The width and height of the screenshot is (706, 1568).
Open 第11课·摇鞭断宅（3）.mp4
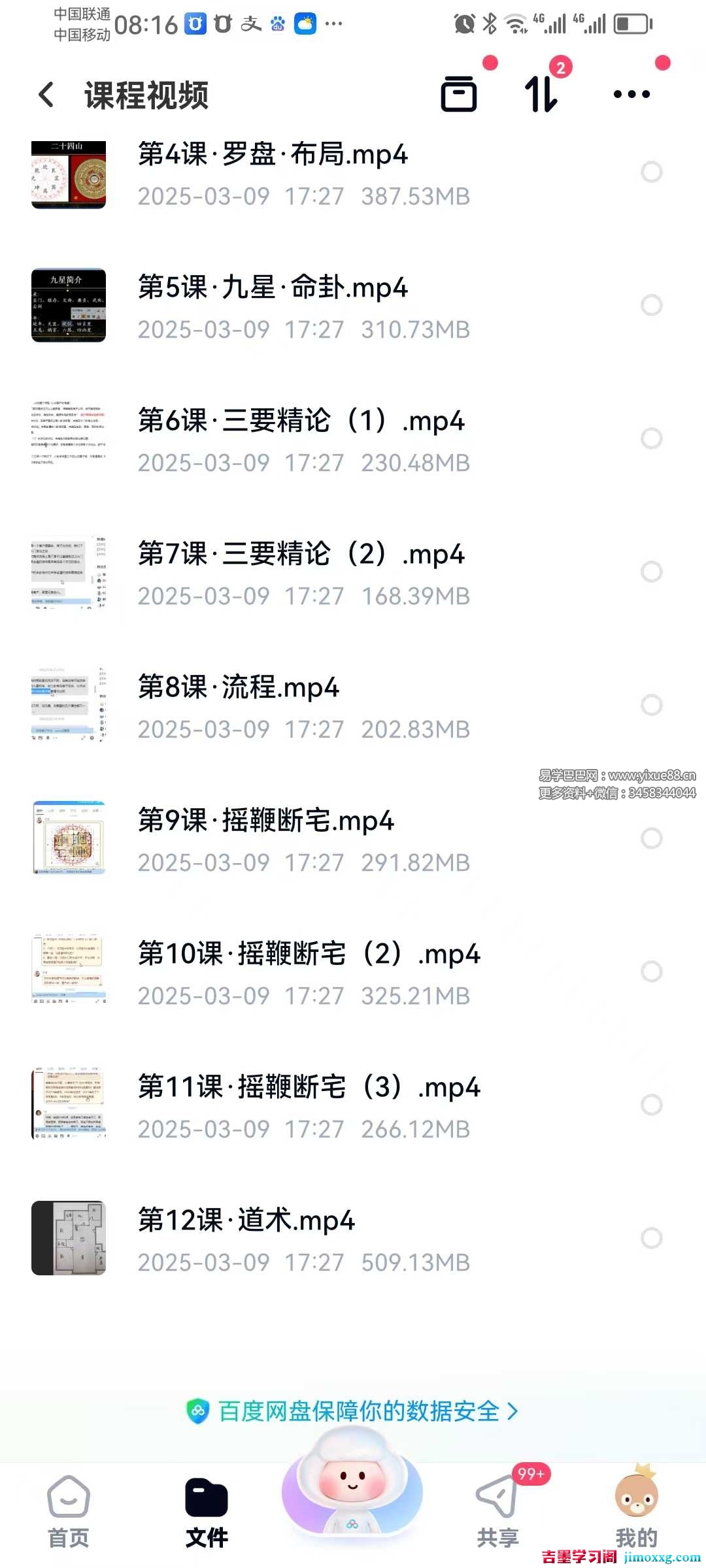[309, 1088]
